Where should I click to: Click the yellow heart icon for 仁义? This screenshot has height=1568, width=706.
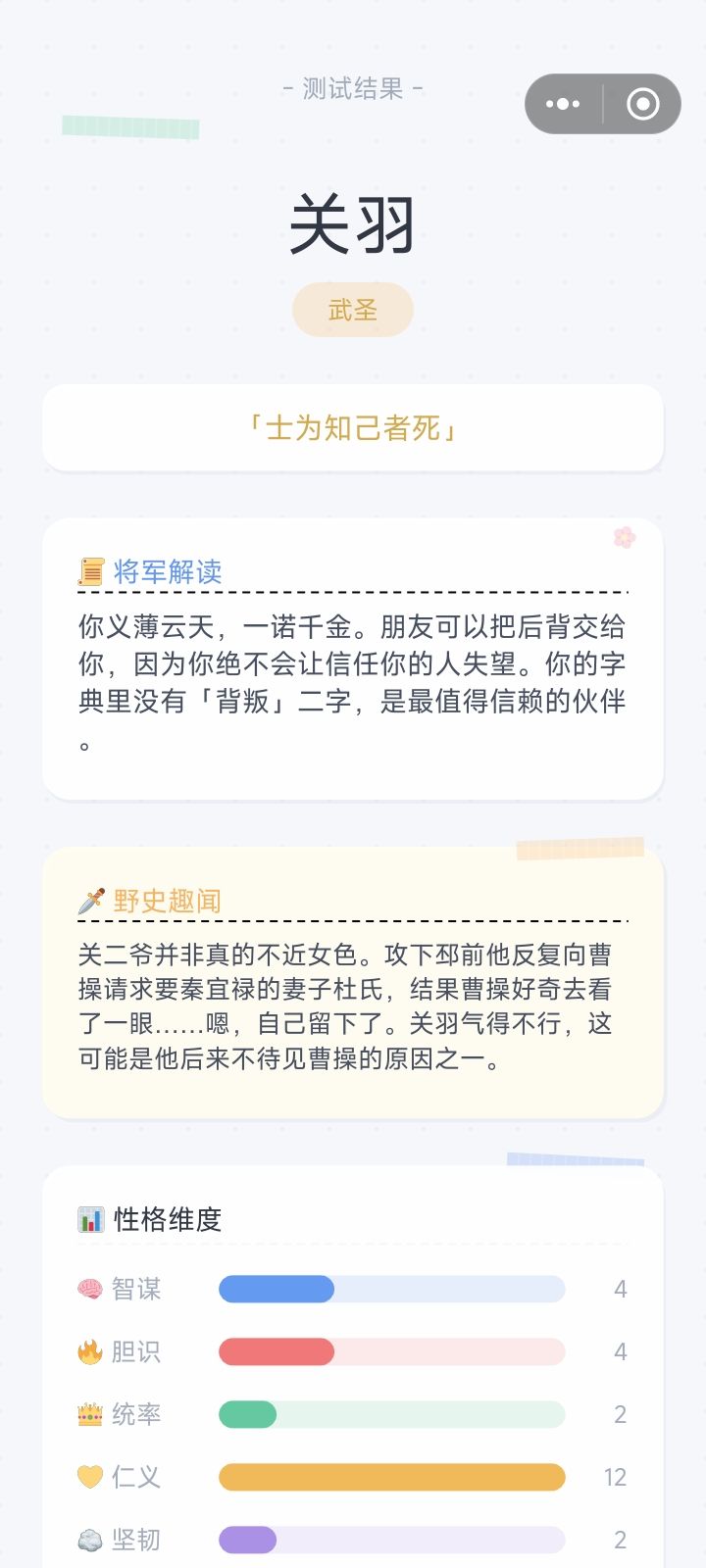click(91, 1477)
